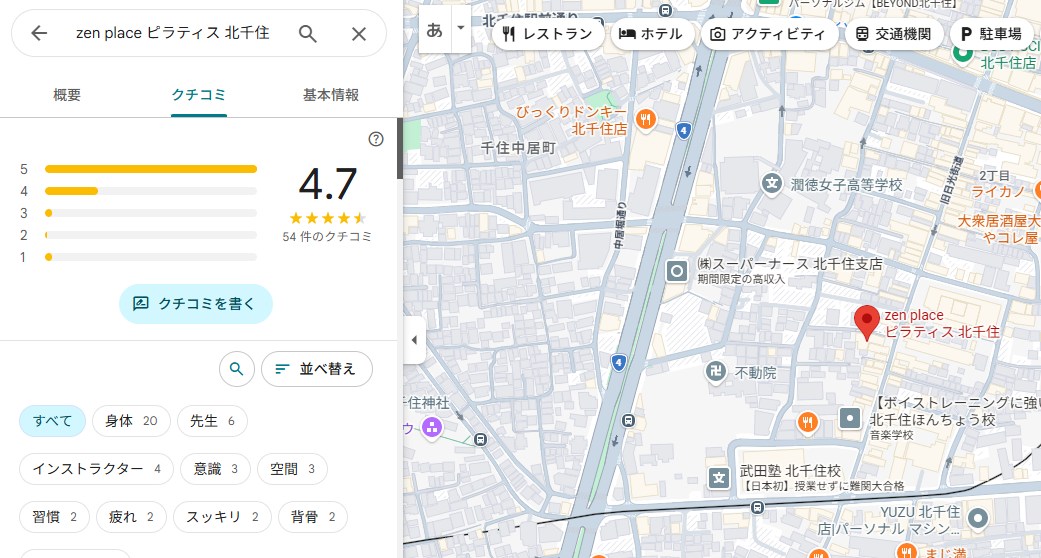
Task: Clear the search with the X icon
Action: (x=359, y=34)
